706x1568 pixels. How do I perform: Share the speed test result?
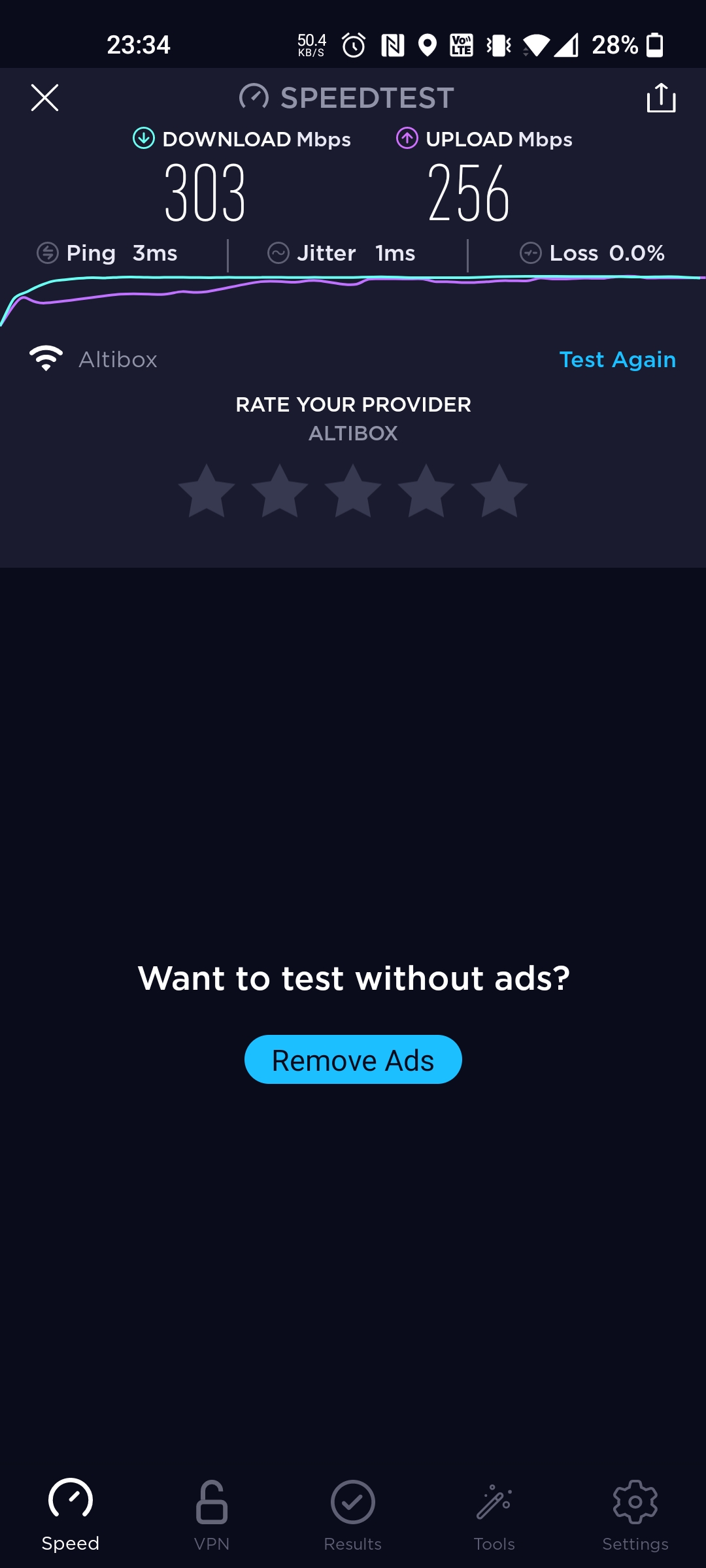tap(661, 98)
